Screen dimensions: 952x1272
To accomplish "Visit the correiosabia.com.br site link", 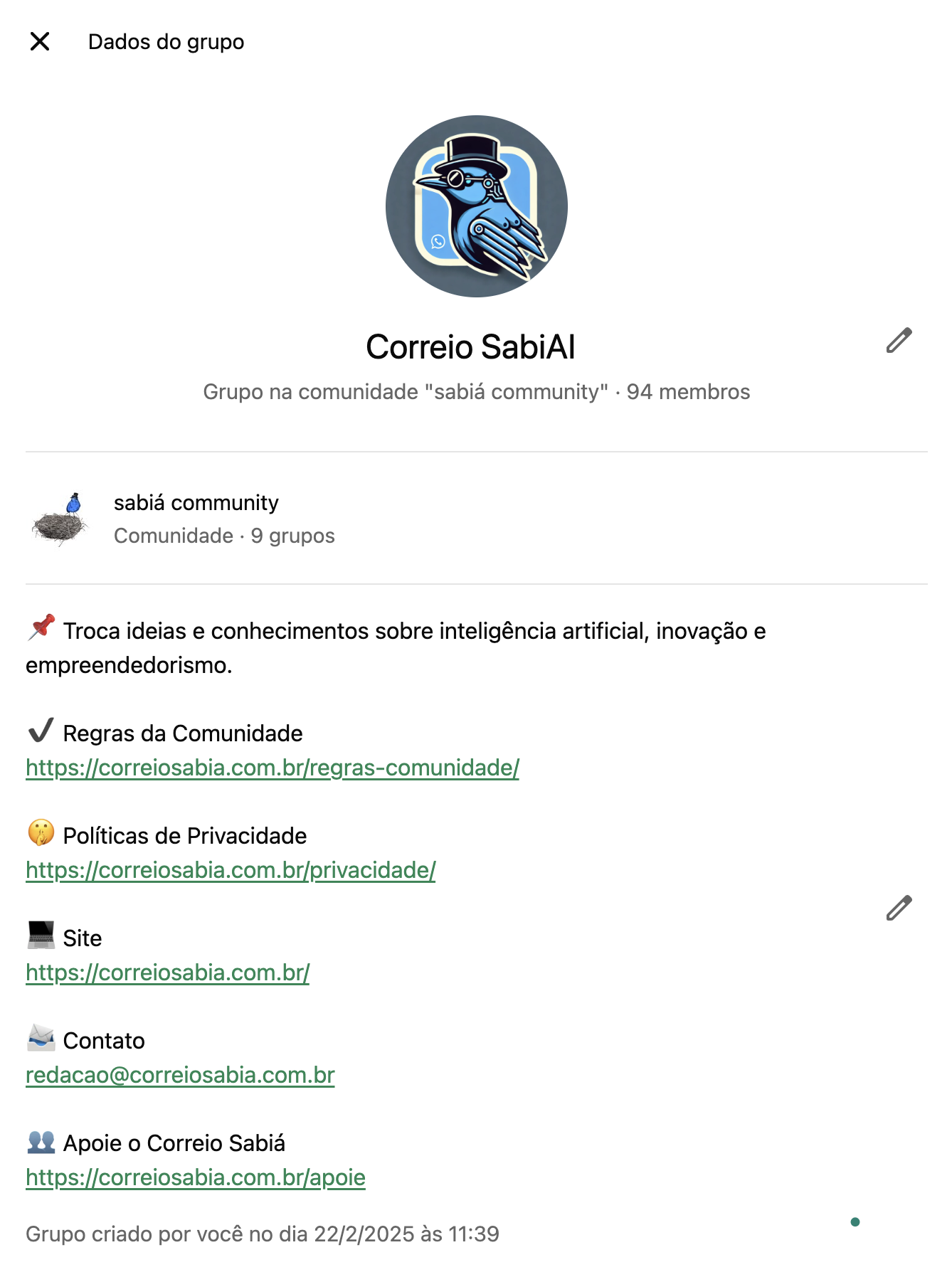I will click(x=168, y=973).
